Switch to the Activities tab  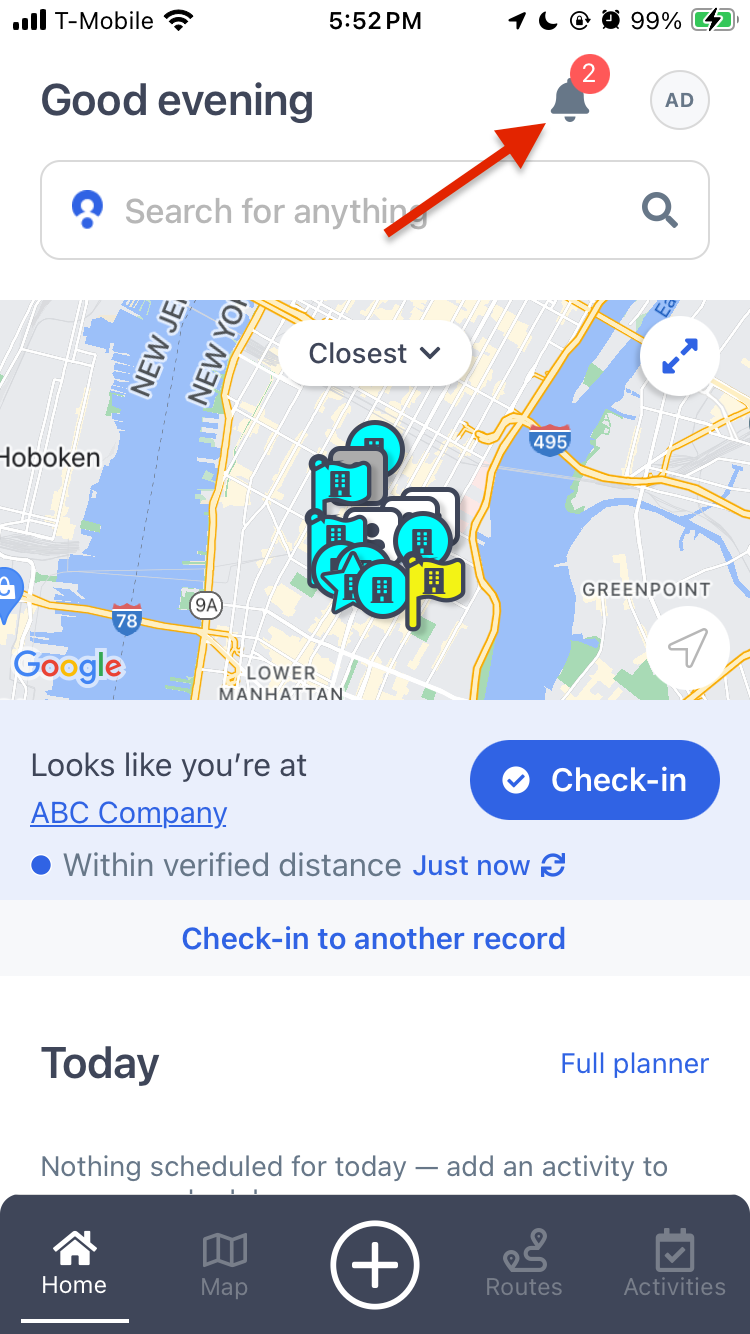coord(674,1265)
